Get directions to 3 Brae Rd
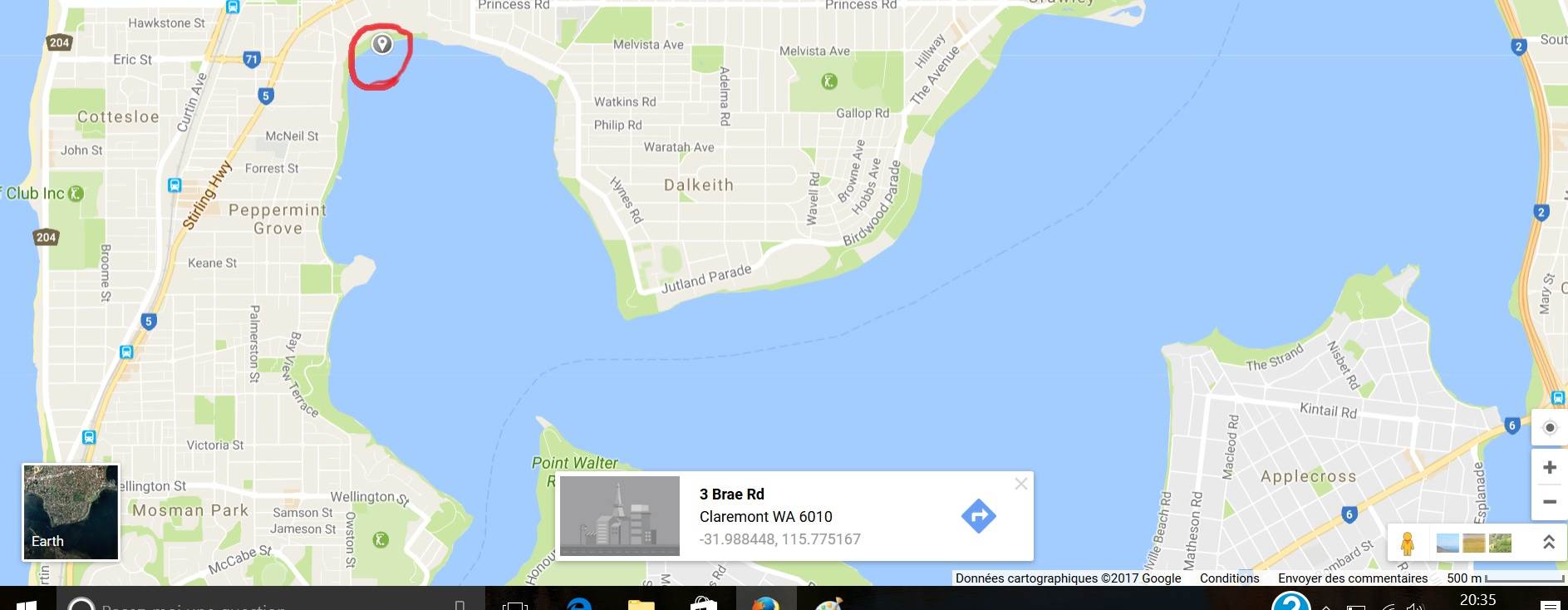The width and height of the screenshot is (1568, 610). pos(978,516)
